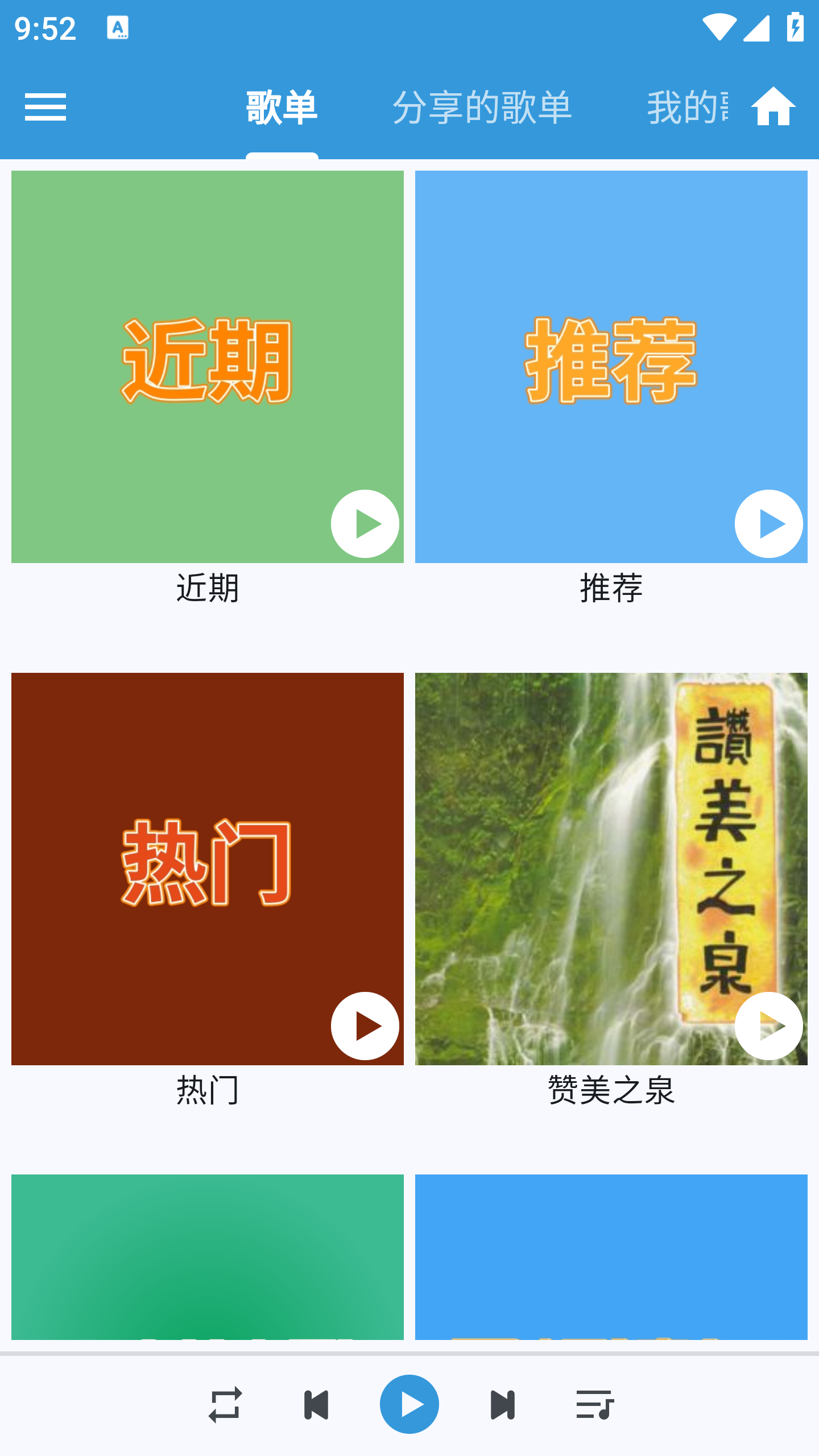Image resolution: width=819 pixels, height=1456 pixels.
Task: Play the 近期 playlist using its play button
Action: click(365, 523)
